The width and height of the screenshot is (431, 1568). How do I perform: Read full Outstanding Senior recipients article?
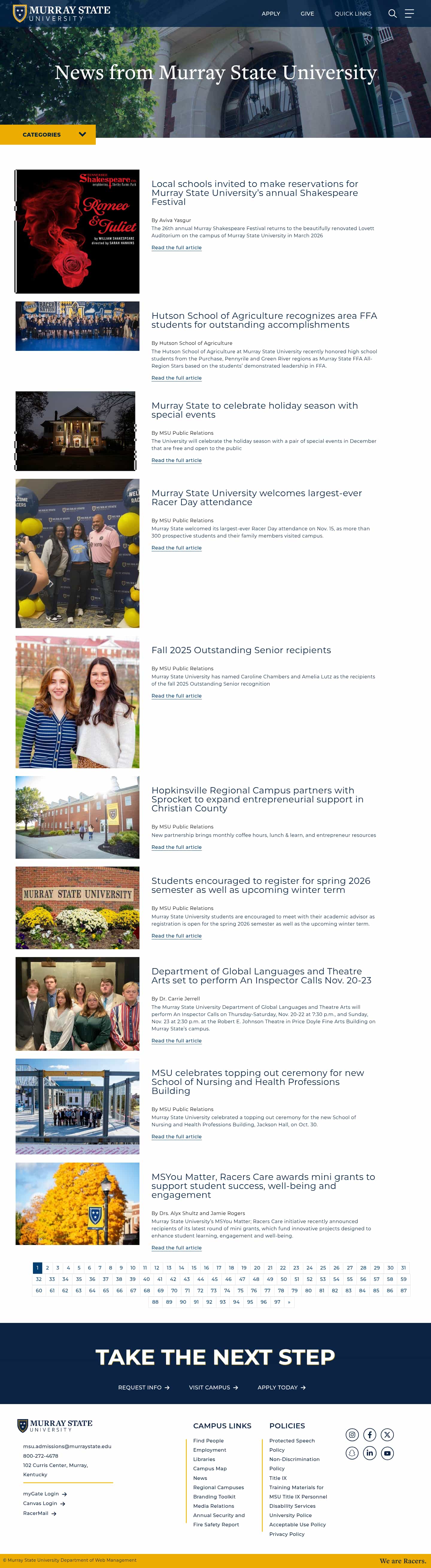176,696
